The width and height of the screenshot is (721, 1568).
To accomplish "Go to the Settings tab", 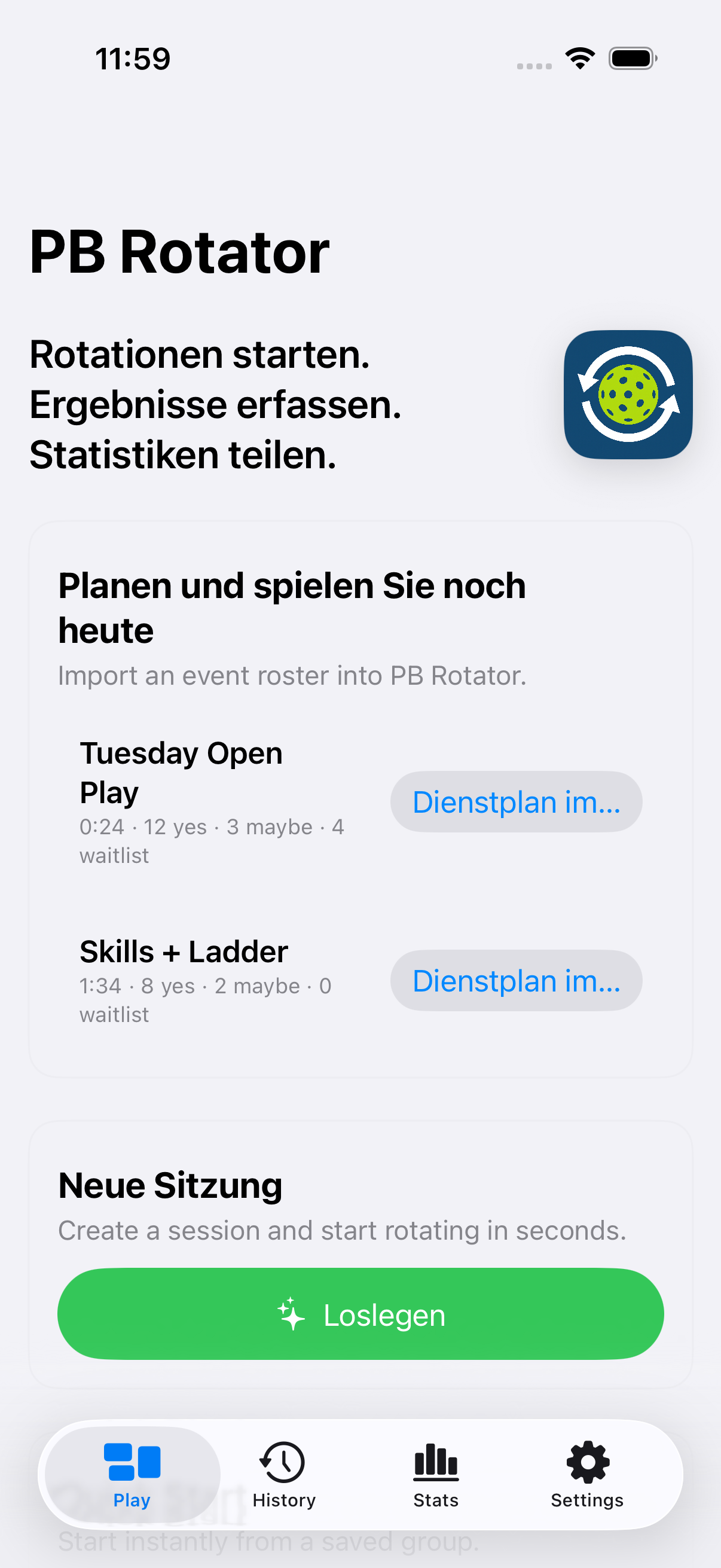I will pos(586,1474).
